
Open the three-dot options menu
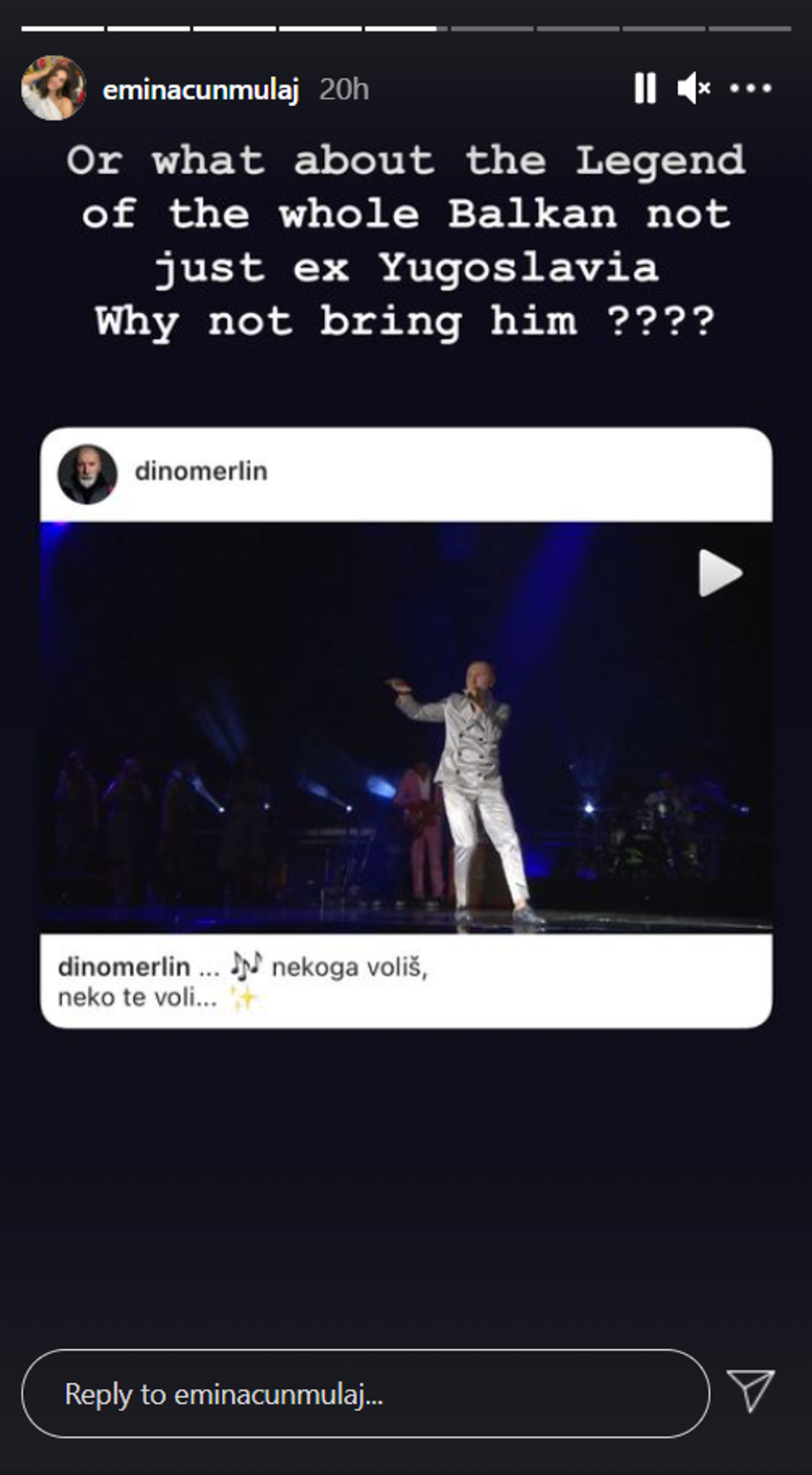point(751,88)
